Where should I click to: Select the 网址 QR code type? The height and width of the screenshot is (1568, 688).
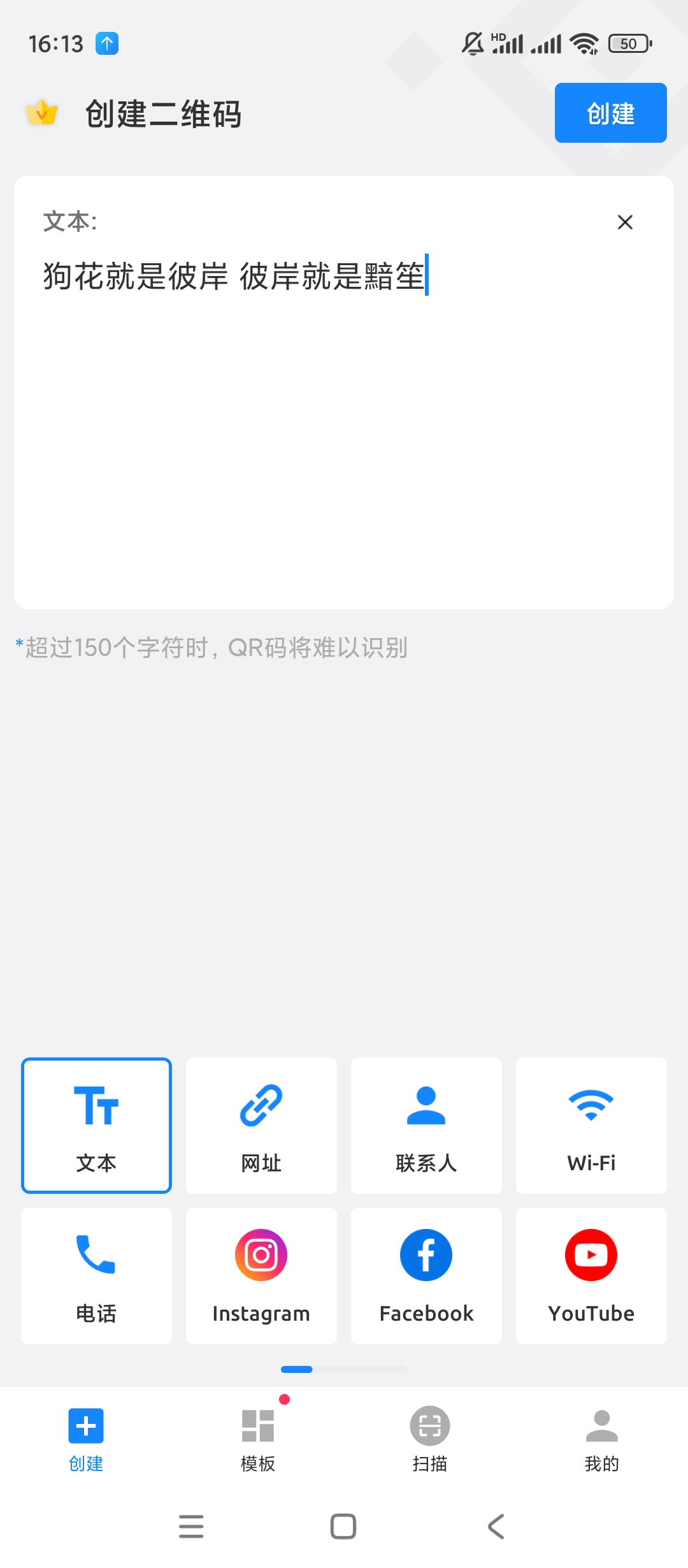261,1125
